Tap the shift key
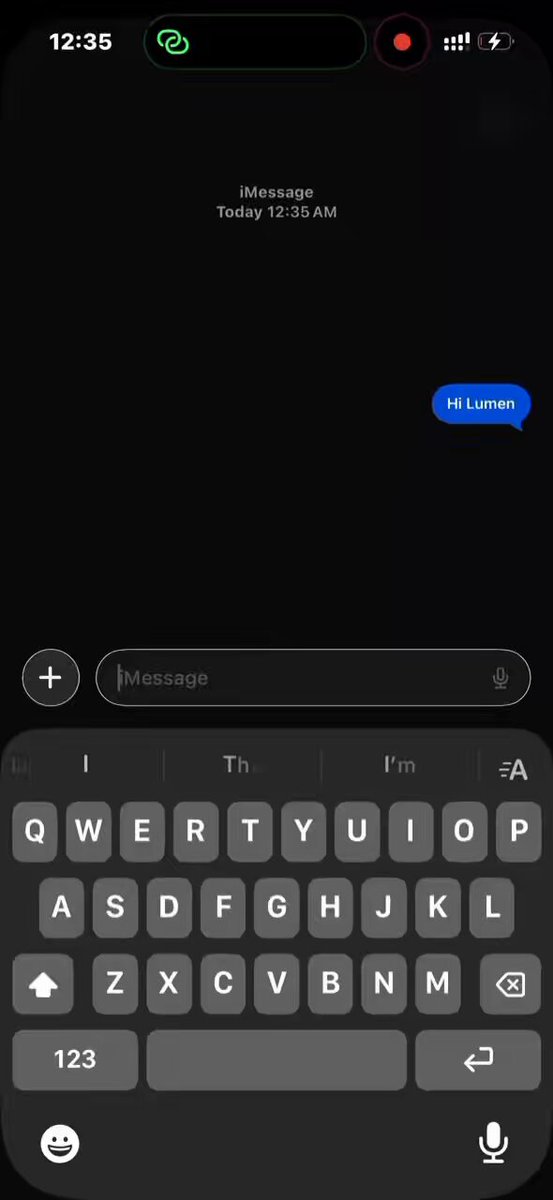 pyautogui.click(x=43, y=984)
